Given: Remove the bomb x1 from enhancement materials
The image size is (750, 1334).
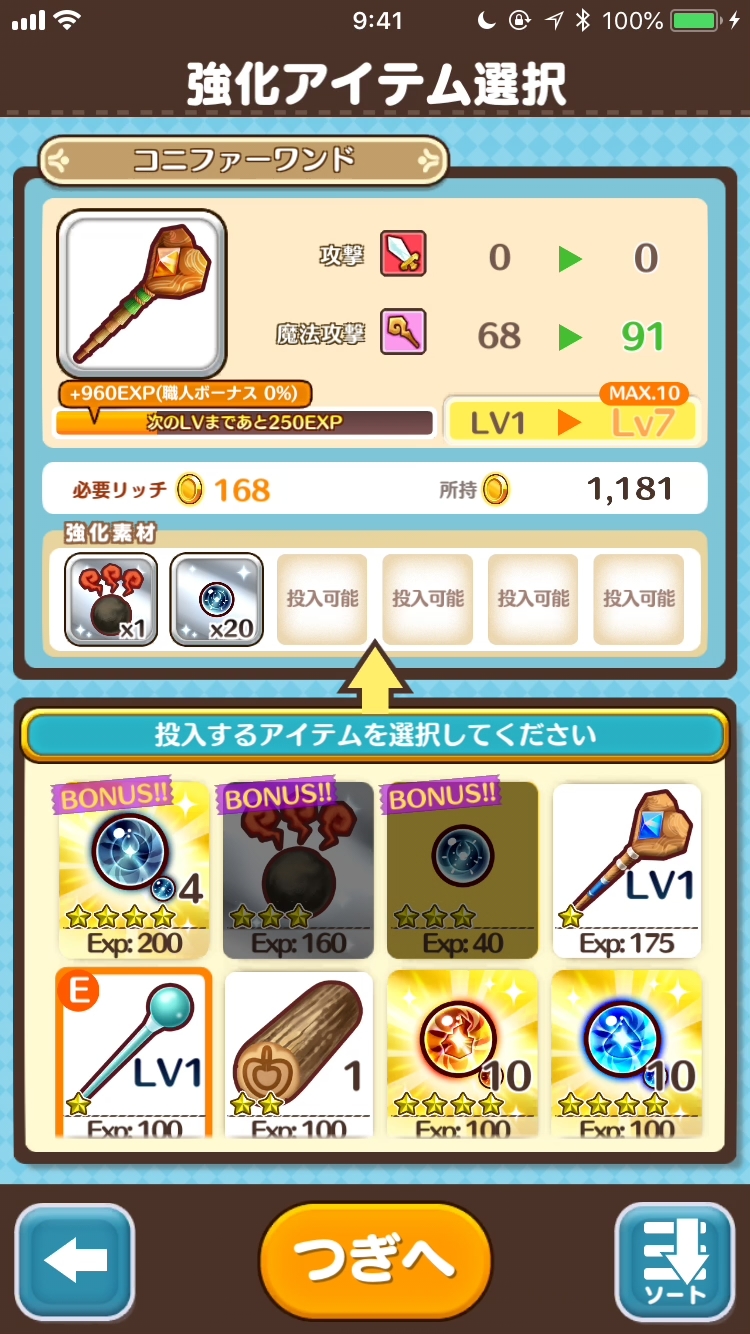Looking at the screenshot, I should point(111,599).
